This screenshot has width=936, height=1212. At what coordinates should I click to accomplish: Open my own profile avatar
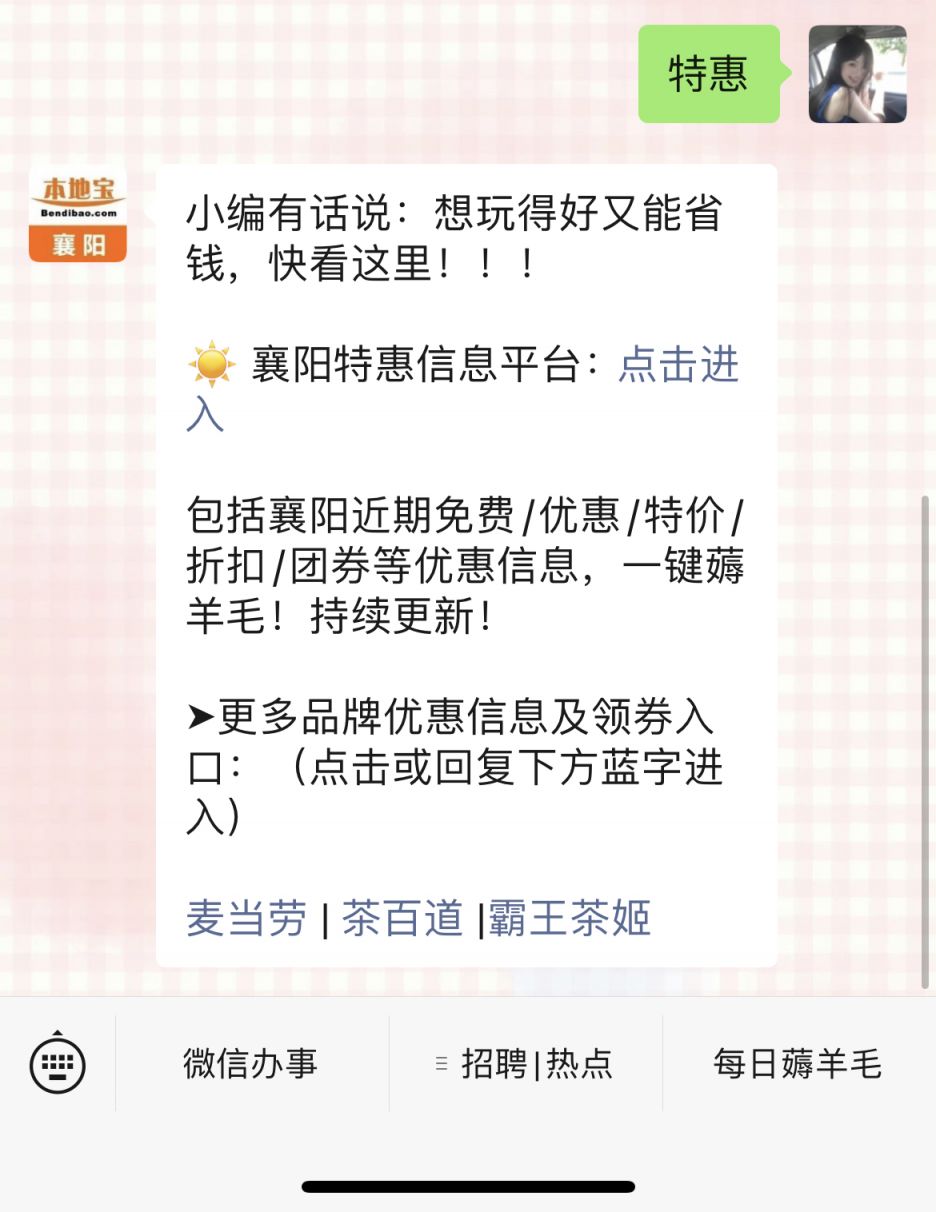(857, 74)
